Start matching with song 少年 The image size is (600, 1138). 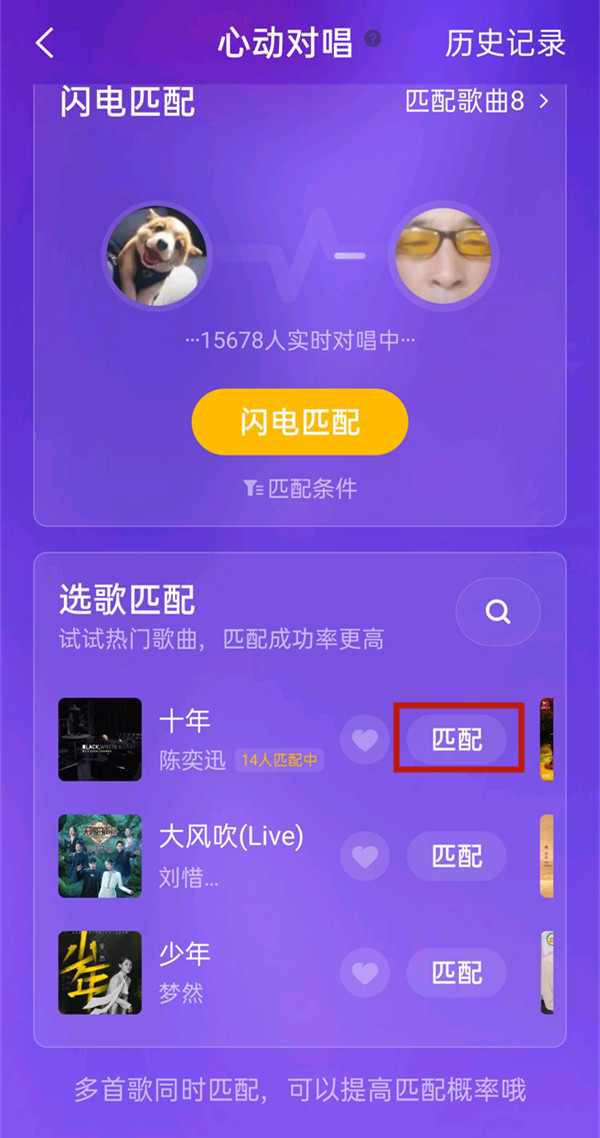click(x=457, y=972)
